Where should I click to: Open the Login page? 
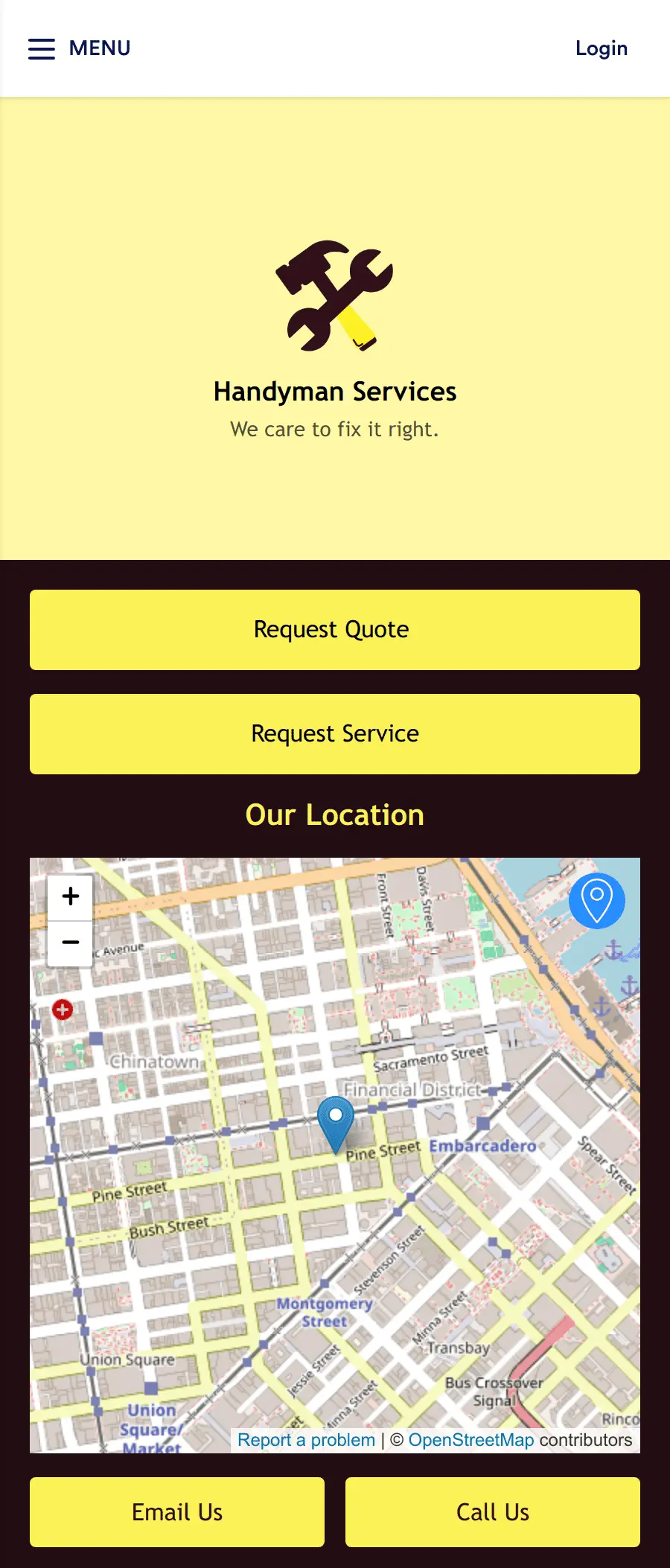[x=601, y=48]
